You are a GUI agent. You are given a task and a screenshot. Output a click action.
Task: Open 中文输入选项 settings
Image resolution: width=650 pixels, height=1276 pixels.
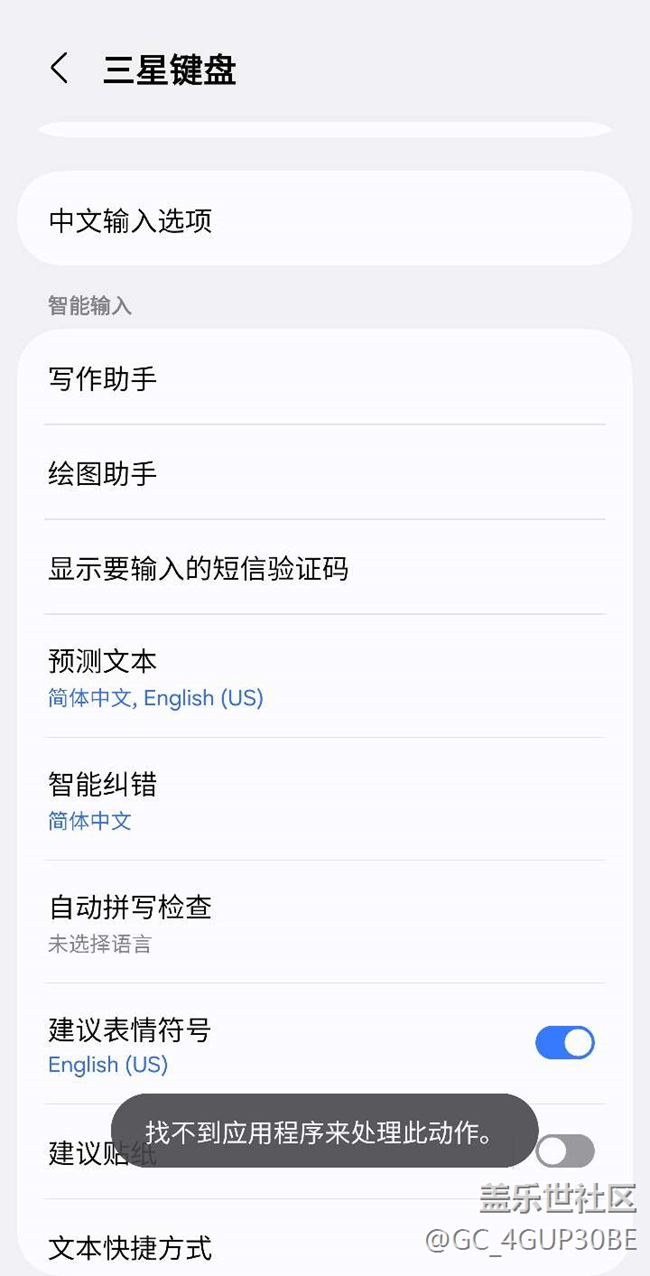(x=130, y=220)
